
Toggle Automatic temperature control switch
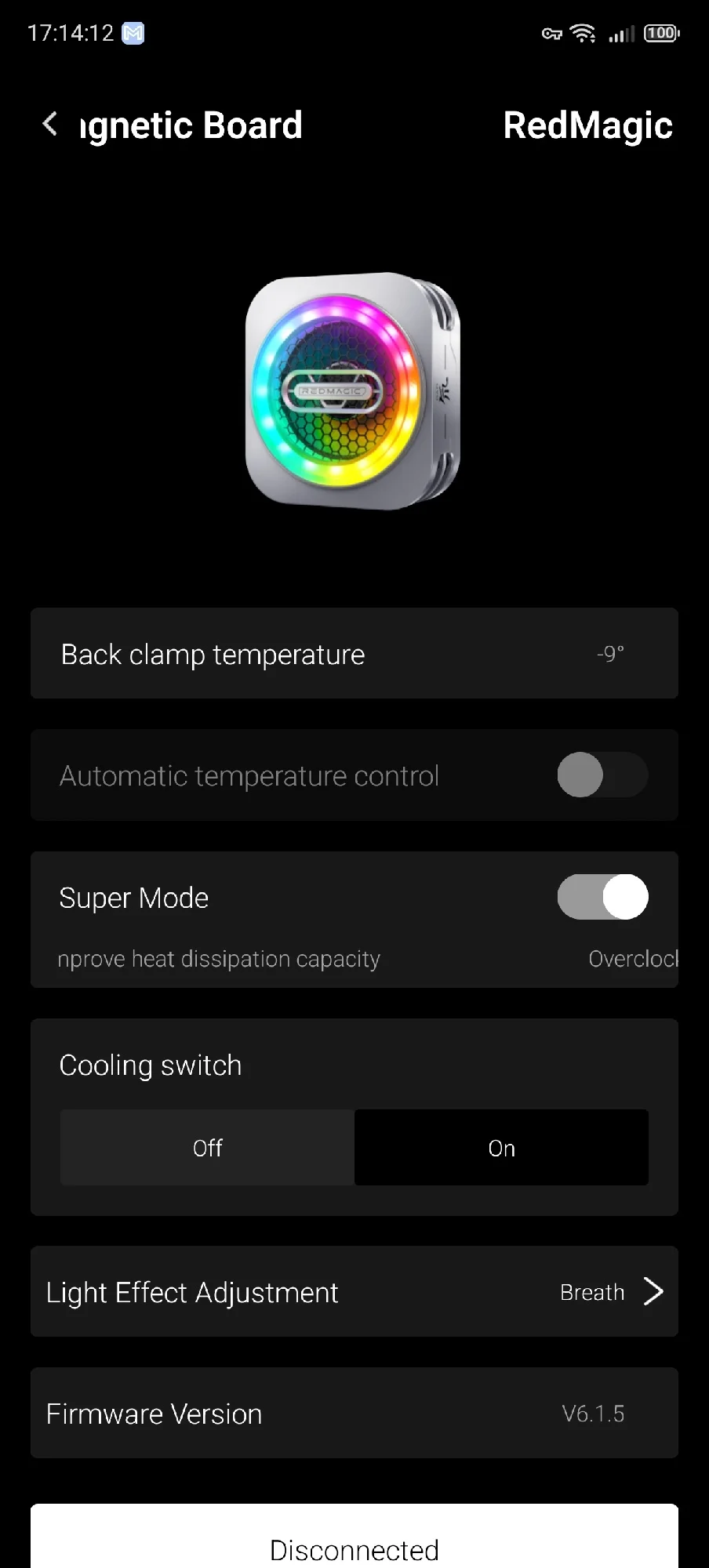[602, 775]
